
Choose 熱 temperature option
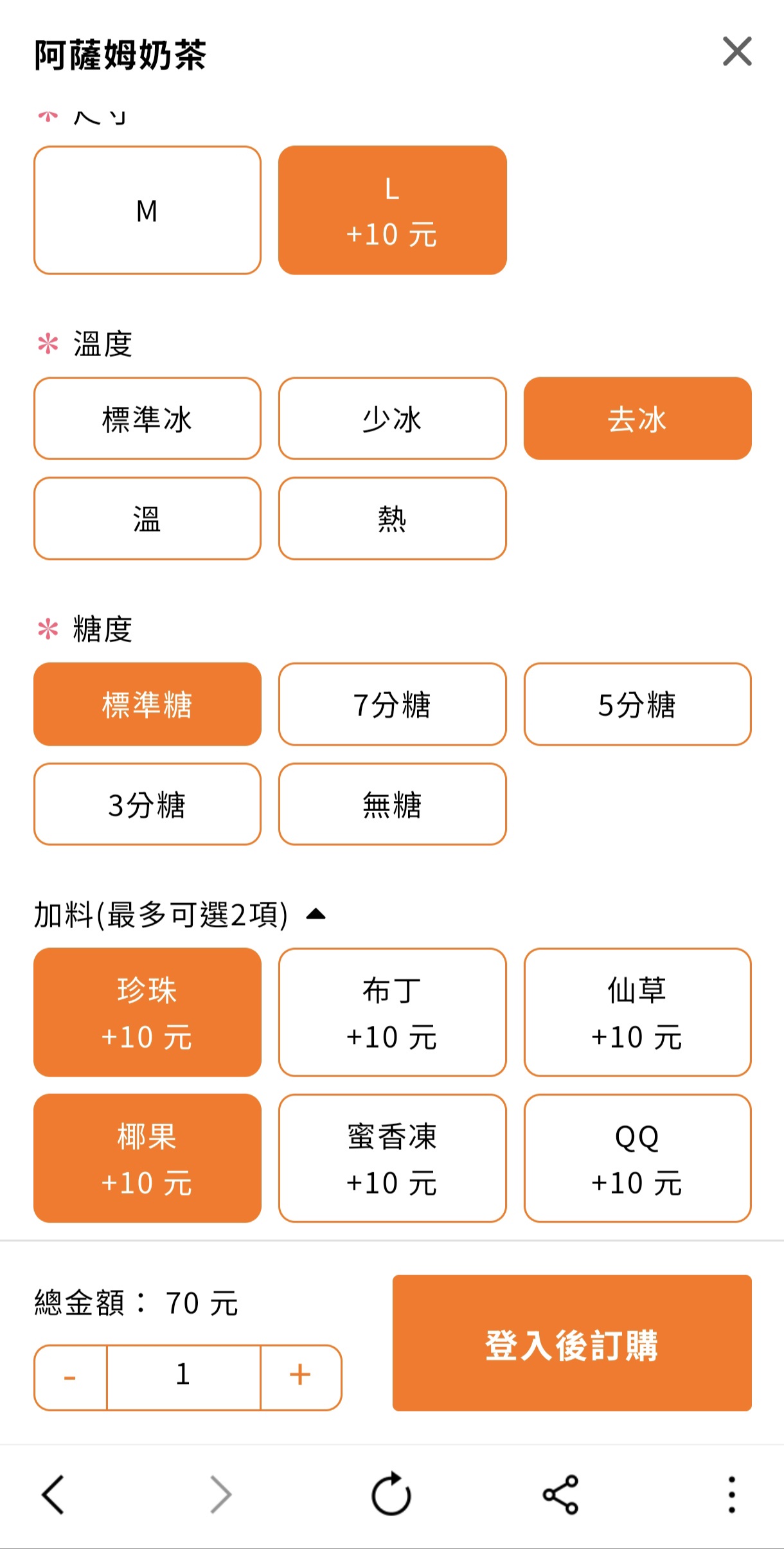tap(392, 518)
